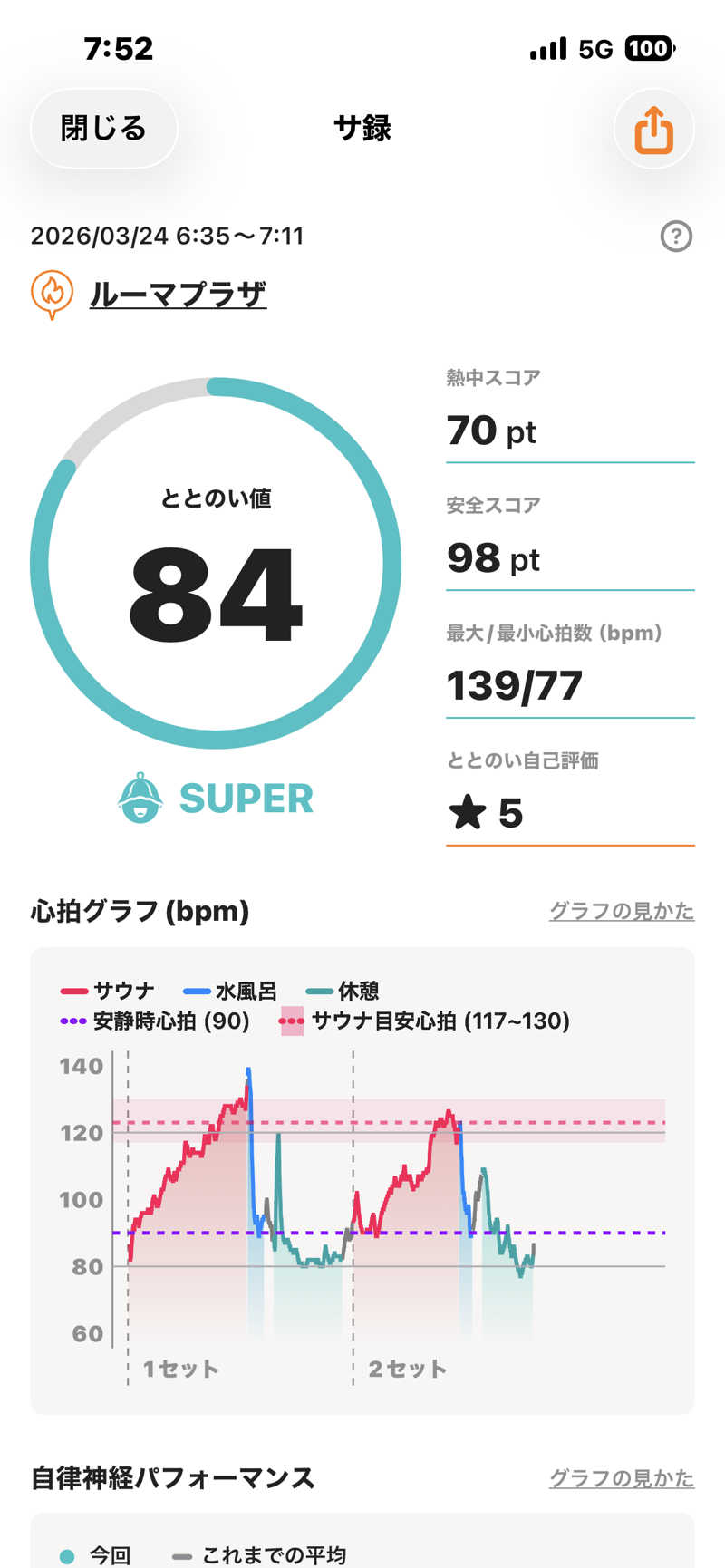
Task: Open グラフの見かた beside 心拍グラフ
Action: pos(622,911)
